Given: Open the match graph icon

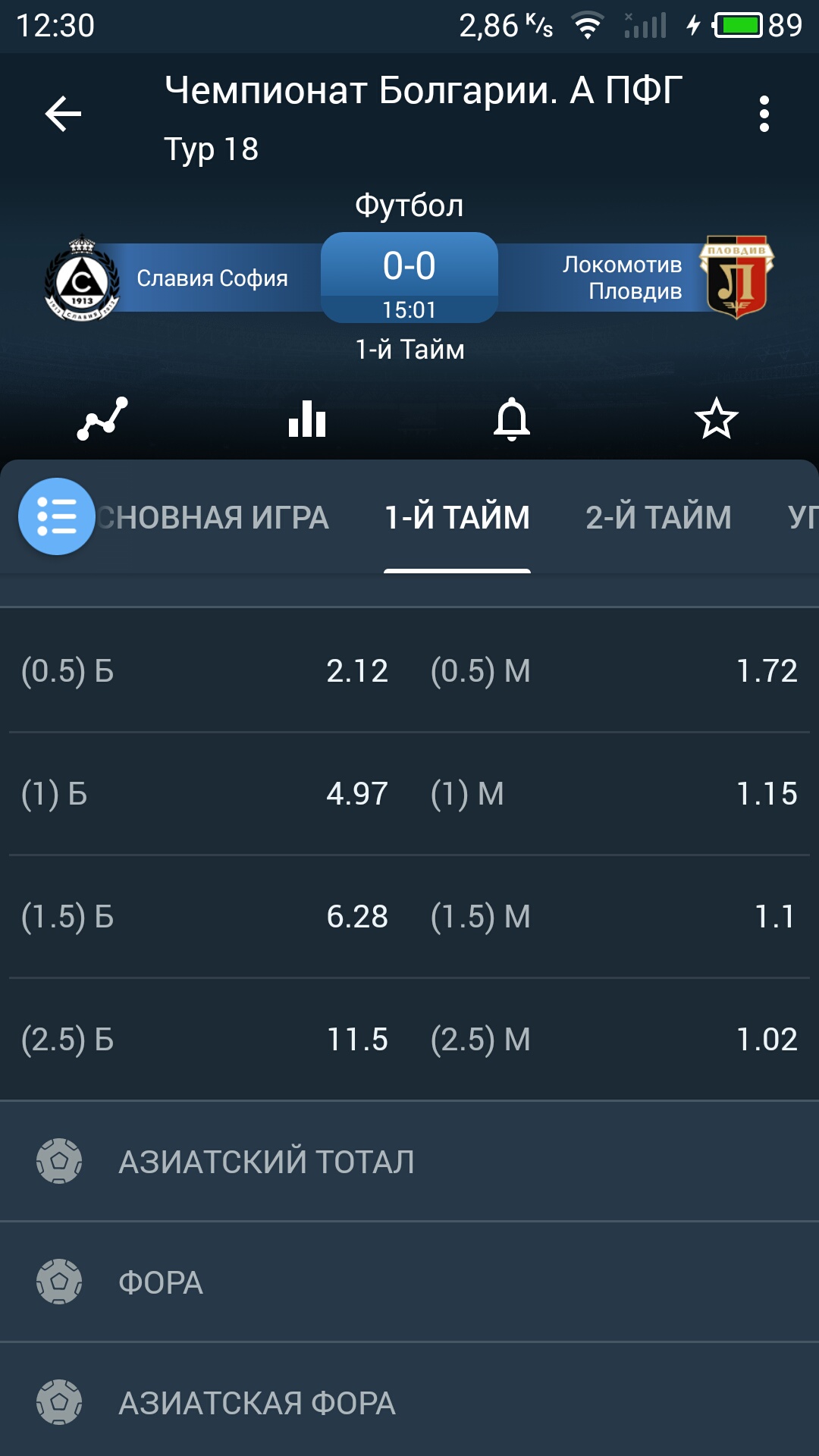Looking at the screenshot, I should 102,419.
